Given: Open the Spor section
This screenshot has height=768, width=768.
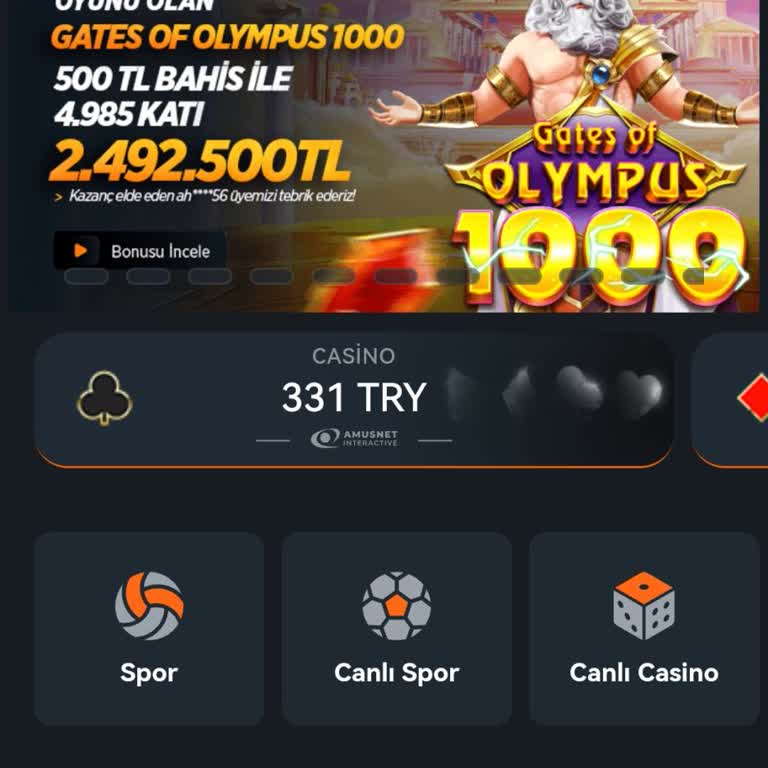Looking at the screenshot, I should pos(149,628).
